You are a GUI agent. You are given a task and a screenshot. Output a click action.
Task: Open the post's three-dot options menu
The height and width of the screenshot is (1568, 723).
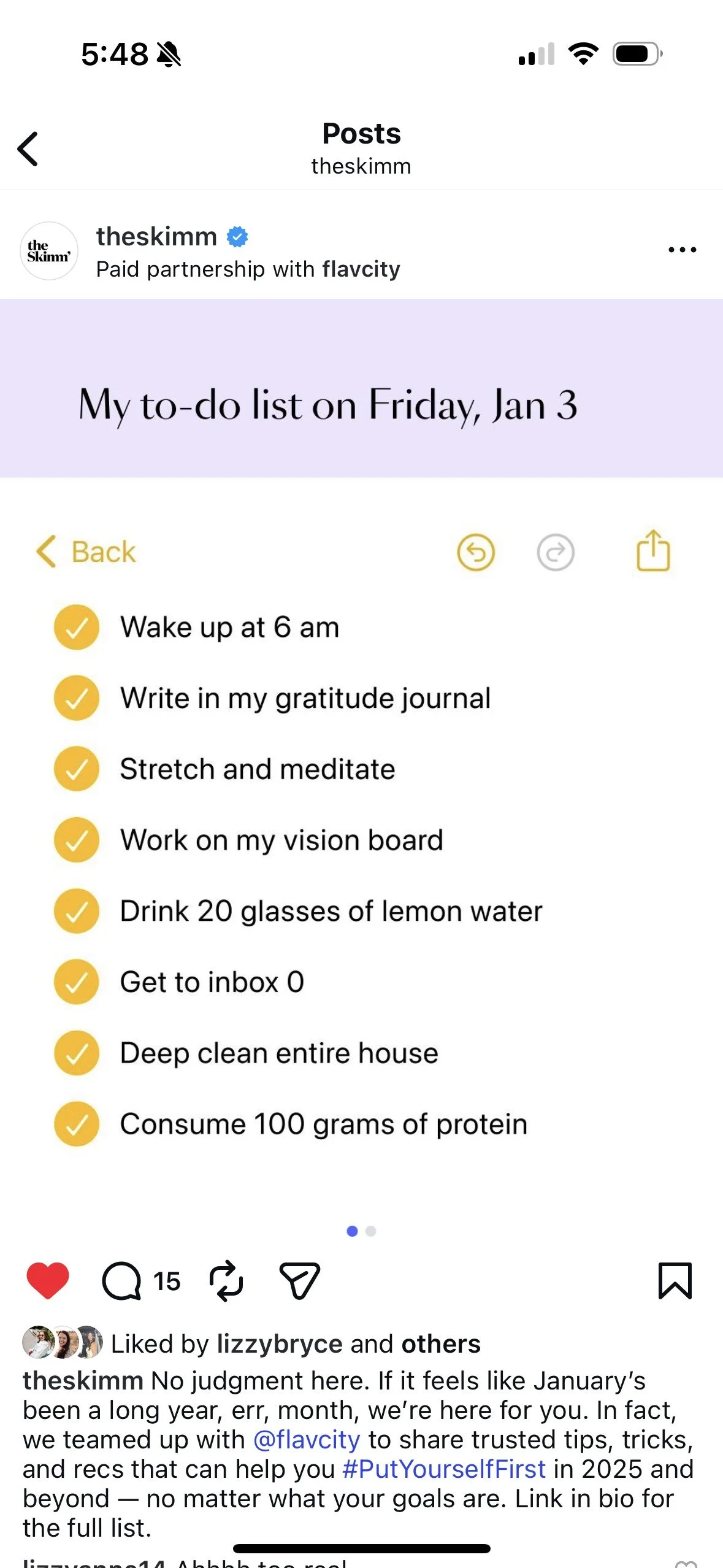(682, 250)
